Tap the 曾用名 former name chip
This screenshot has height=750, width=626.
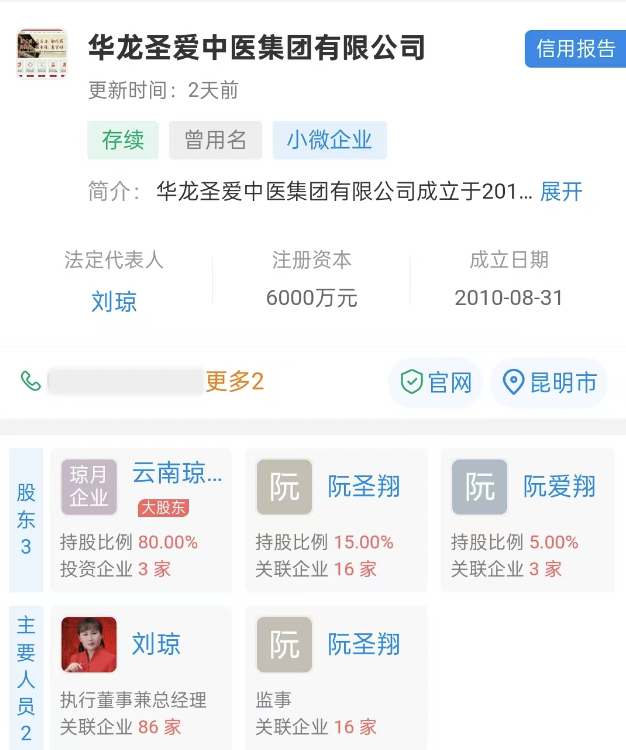tap(215, 141)
